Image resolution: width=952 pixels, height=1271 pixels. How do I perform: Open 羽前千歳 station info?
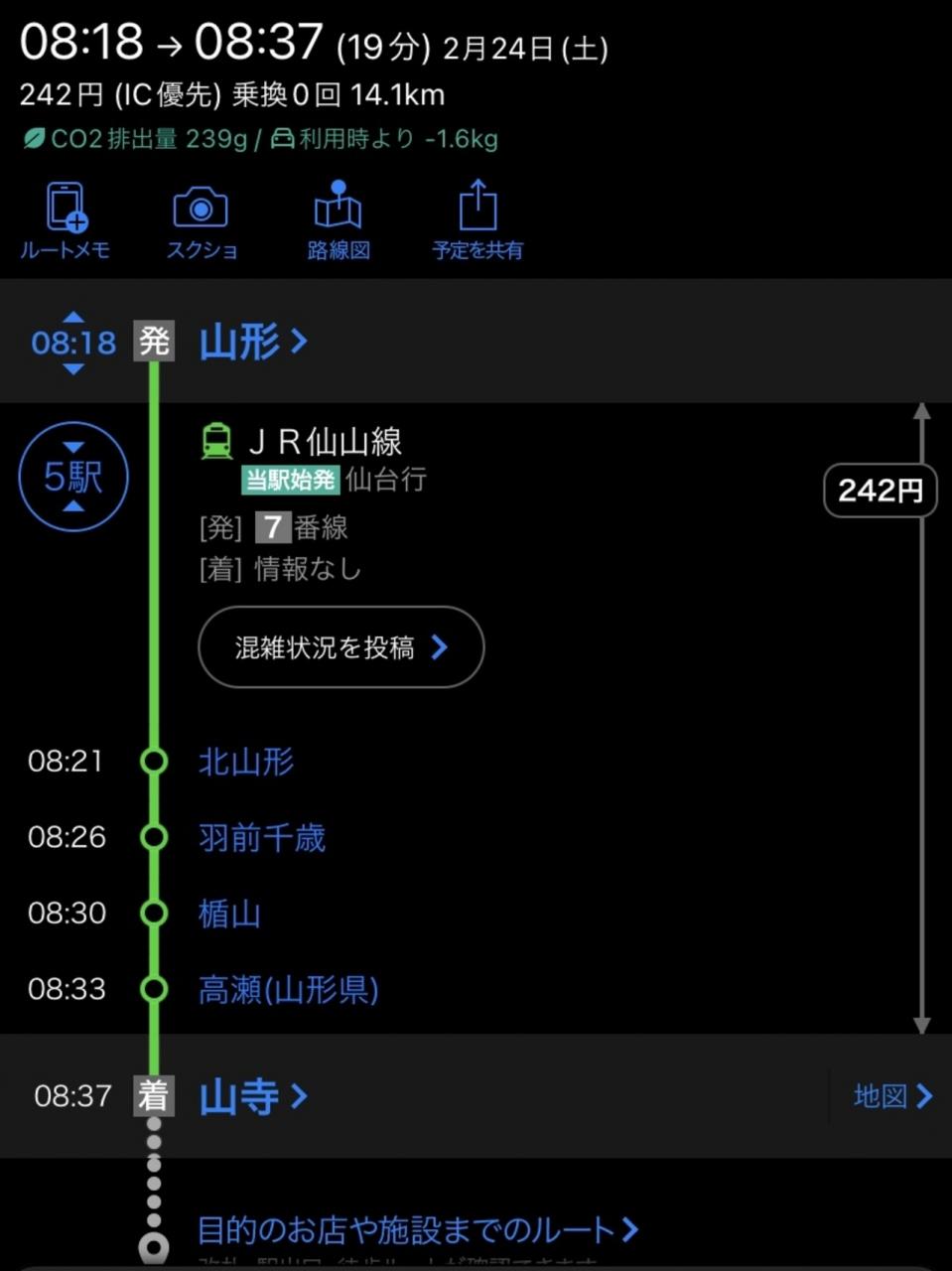tap(262, 837)
